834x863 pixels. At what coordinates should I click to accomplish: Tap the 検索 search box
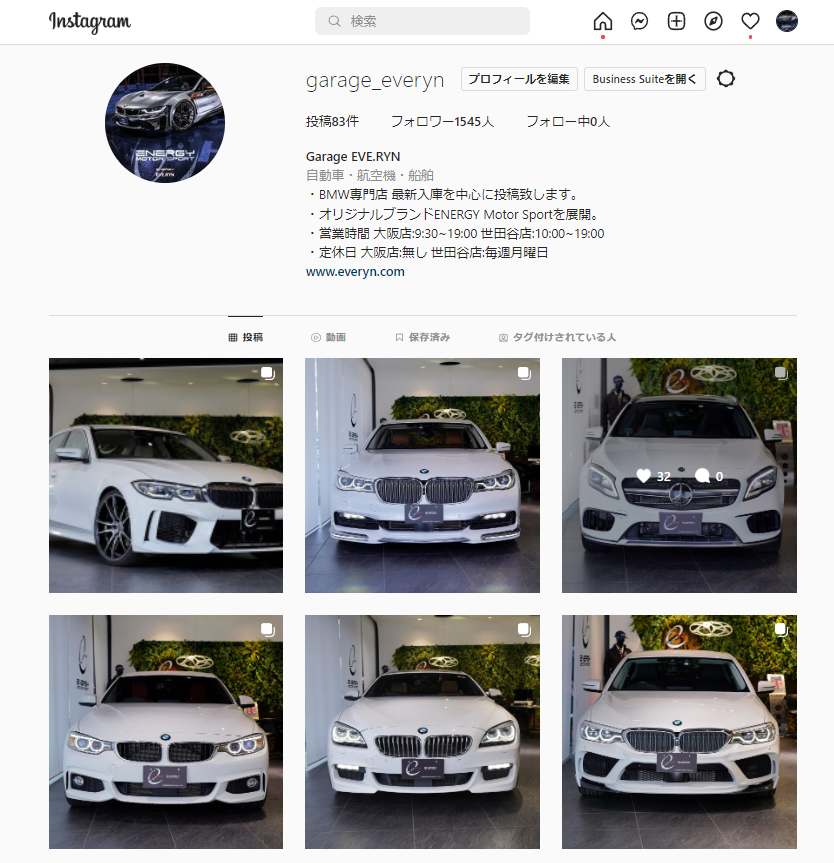422,21
